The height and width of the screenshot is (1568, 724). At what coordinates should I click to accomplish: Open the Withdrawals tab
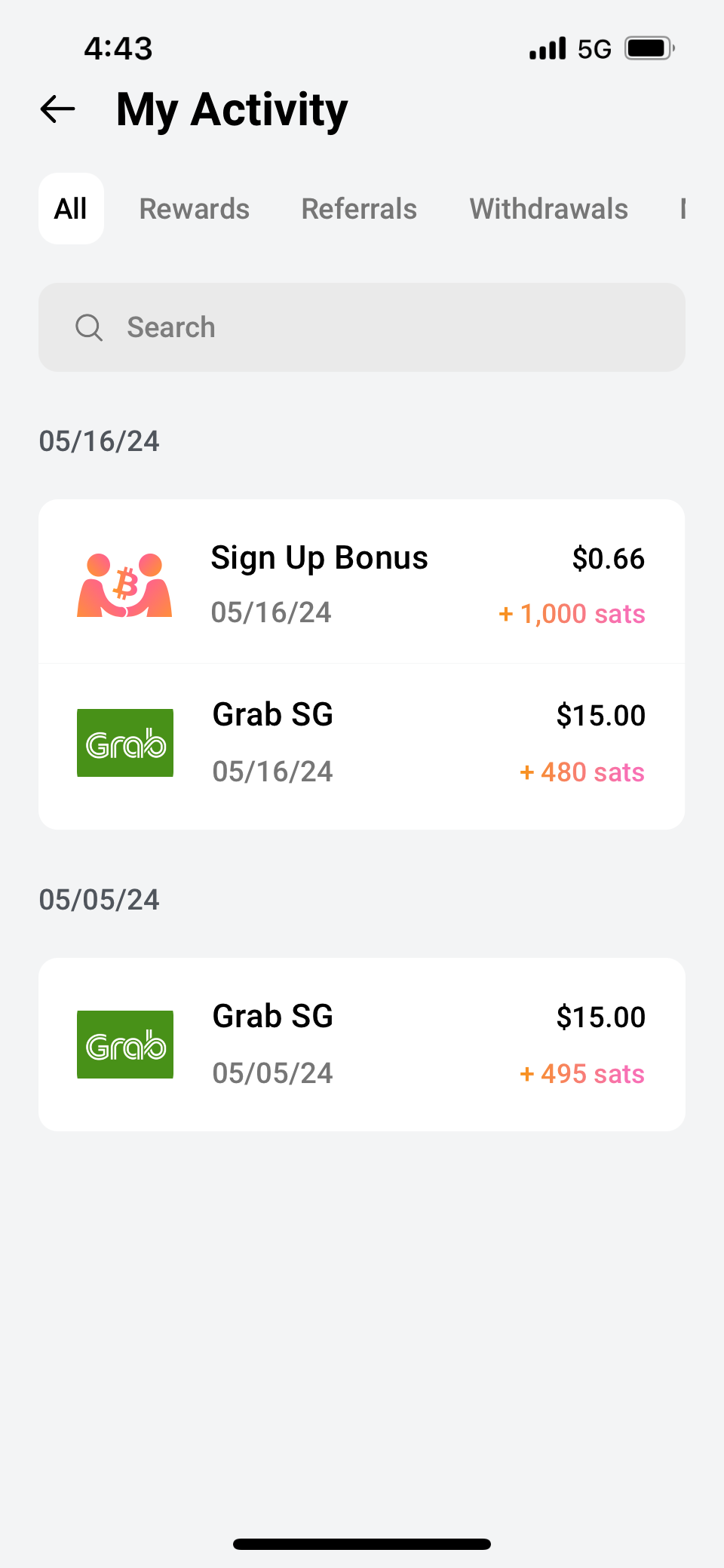(548, 209)
